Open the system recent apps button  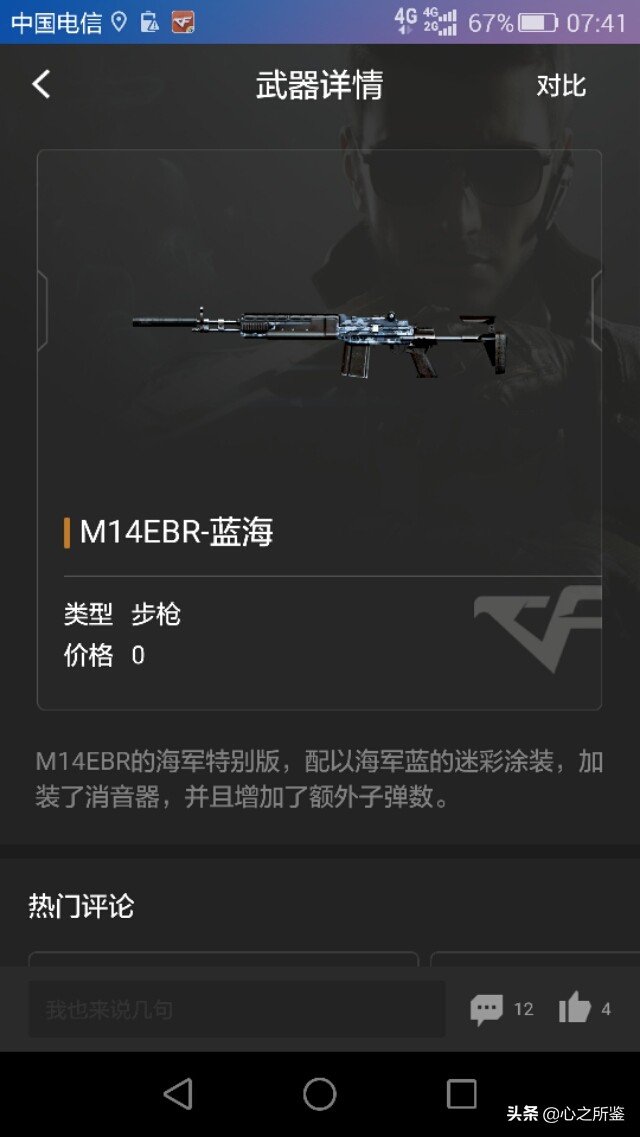461,1094
